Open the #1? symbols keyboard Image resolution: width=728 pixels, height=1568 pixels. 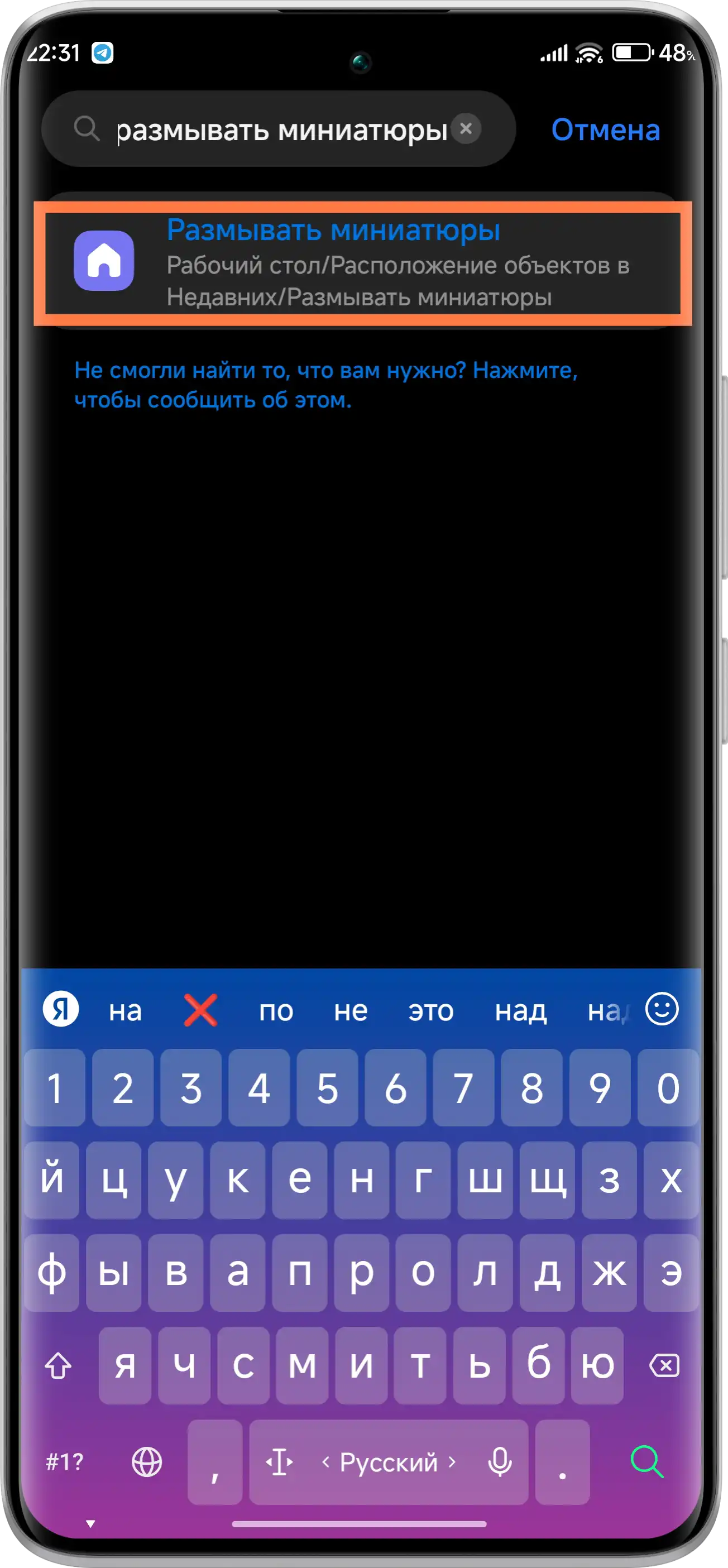pyautogui.click(x=65, y=1462)
